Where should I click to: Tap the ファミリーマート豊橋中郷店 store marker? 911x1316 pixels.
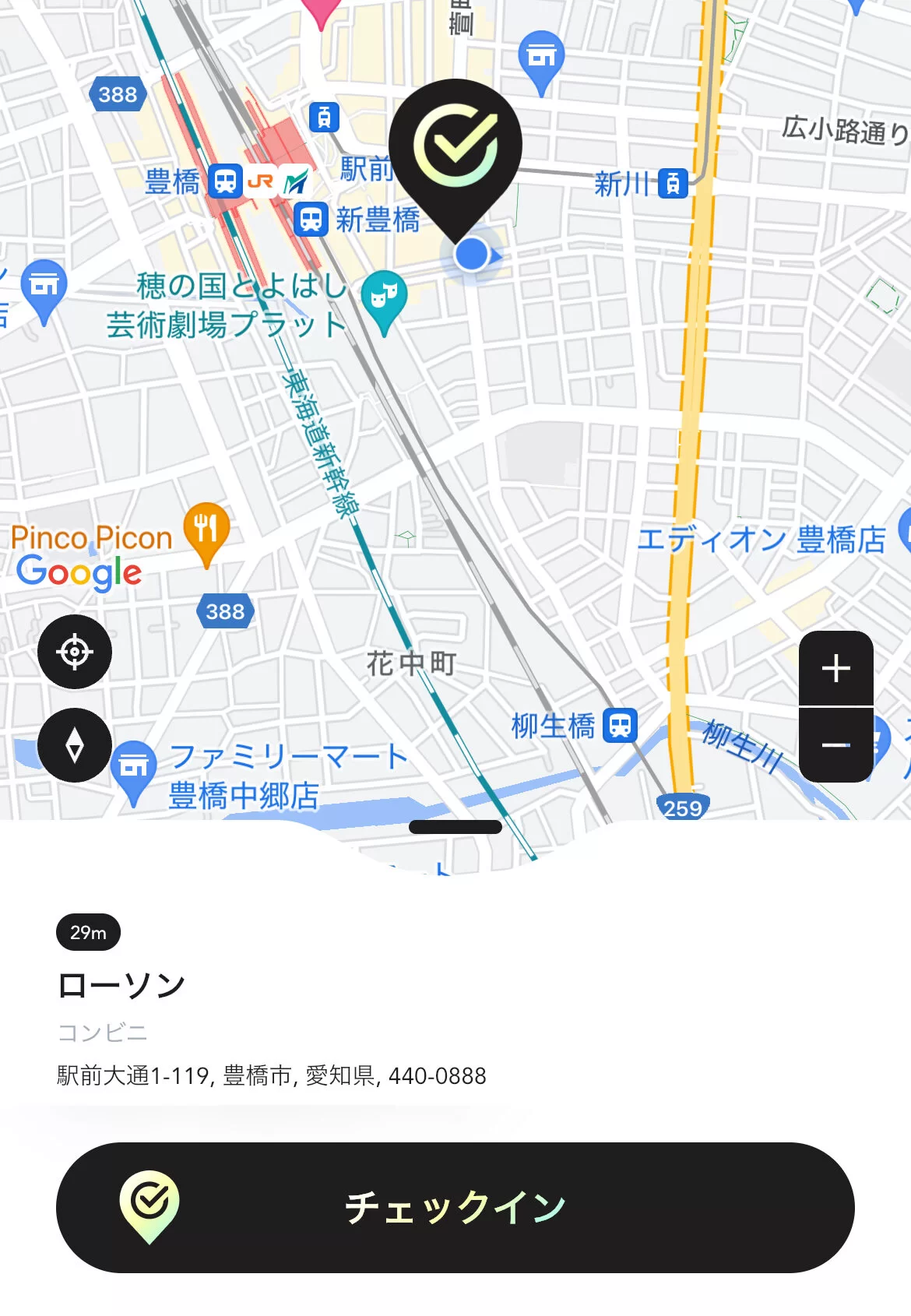(132, 763)
